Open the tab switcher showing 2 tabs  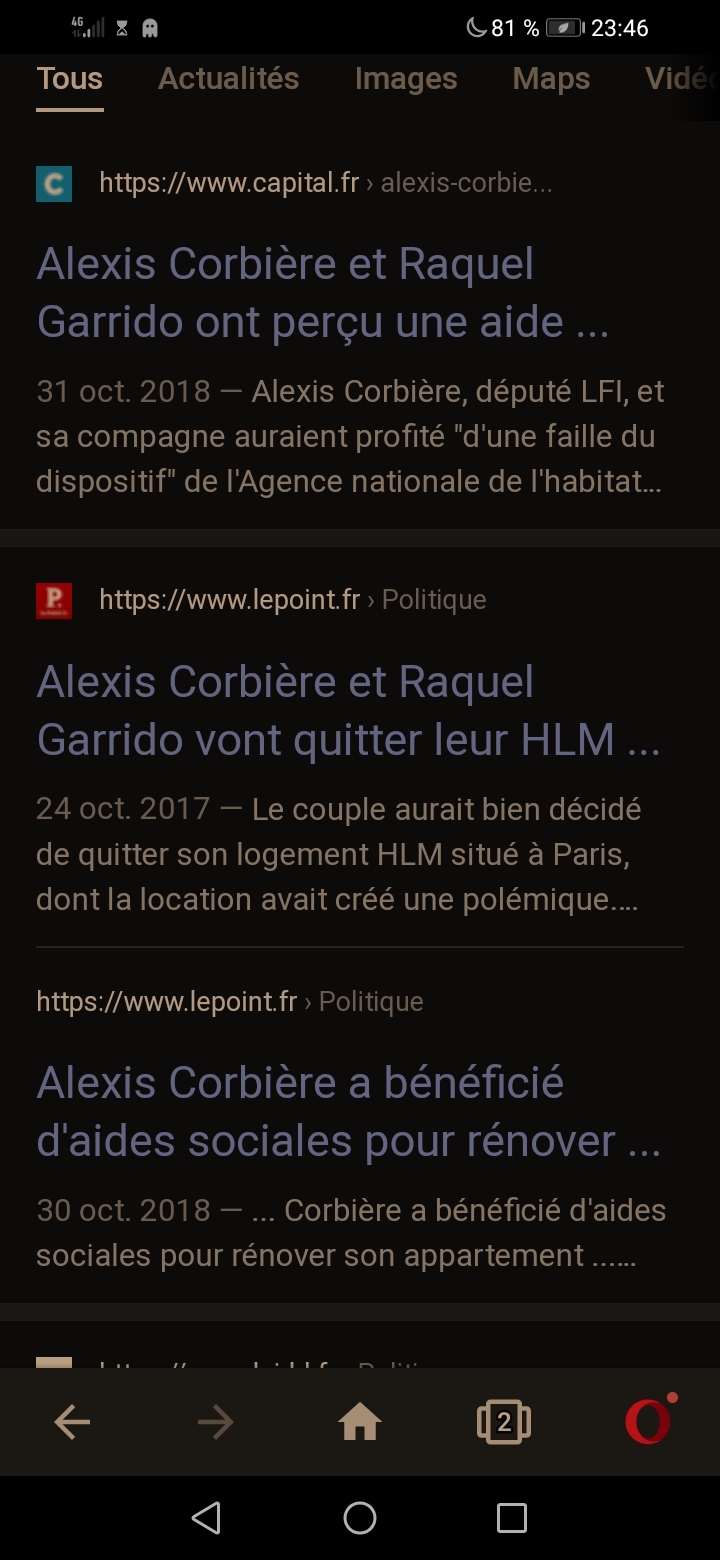pos(504,1422)
